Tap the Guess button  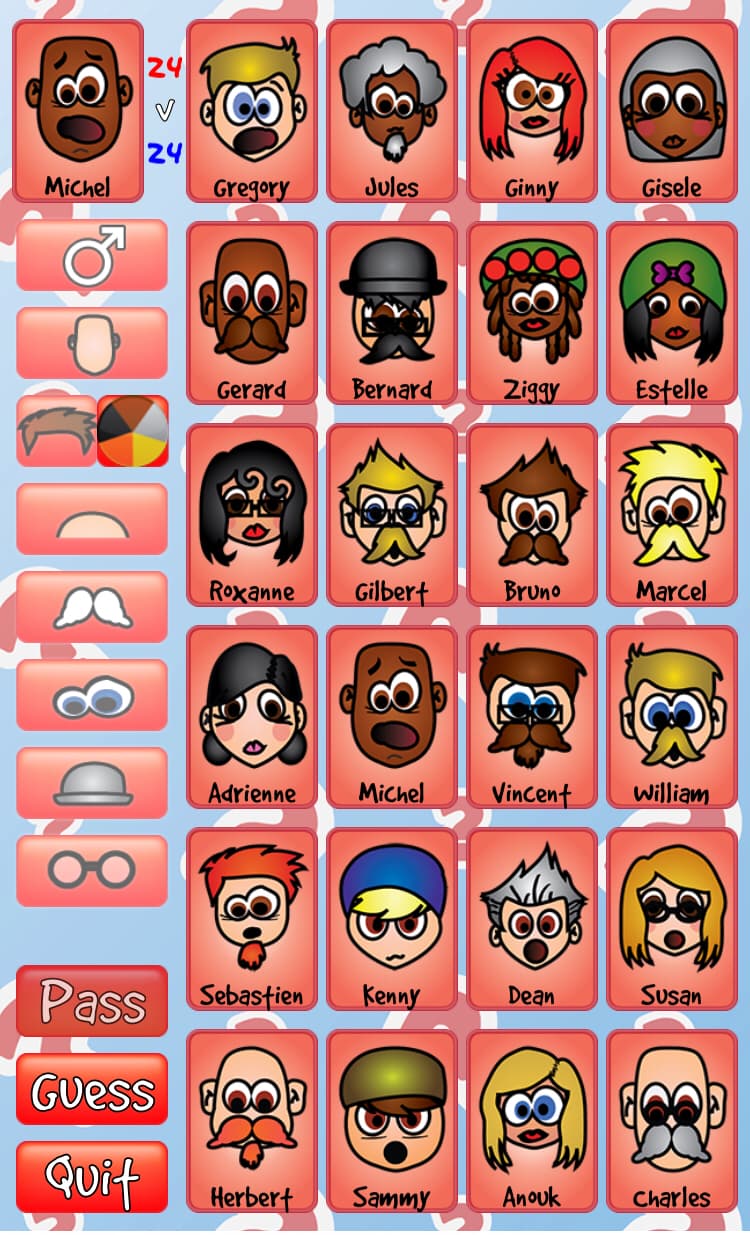92,1089
